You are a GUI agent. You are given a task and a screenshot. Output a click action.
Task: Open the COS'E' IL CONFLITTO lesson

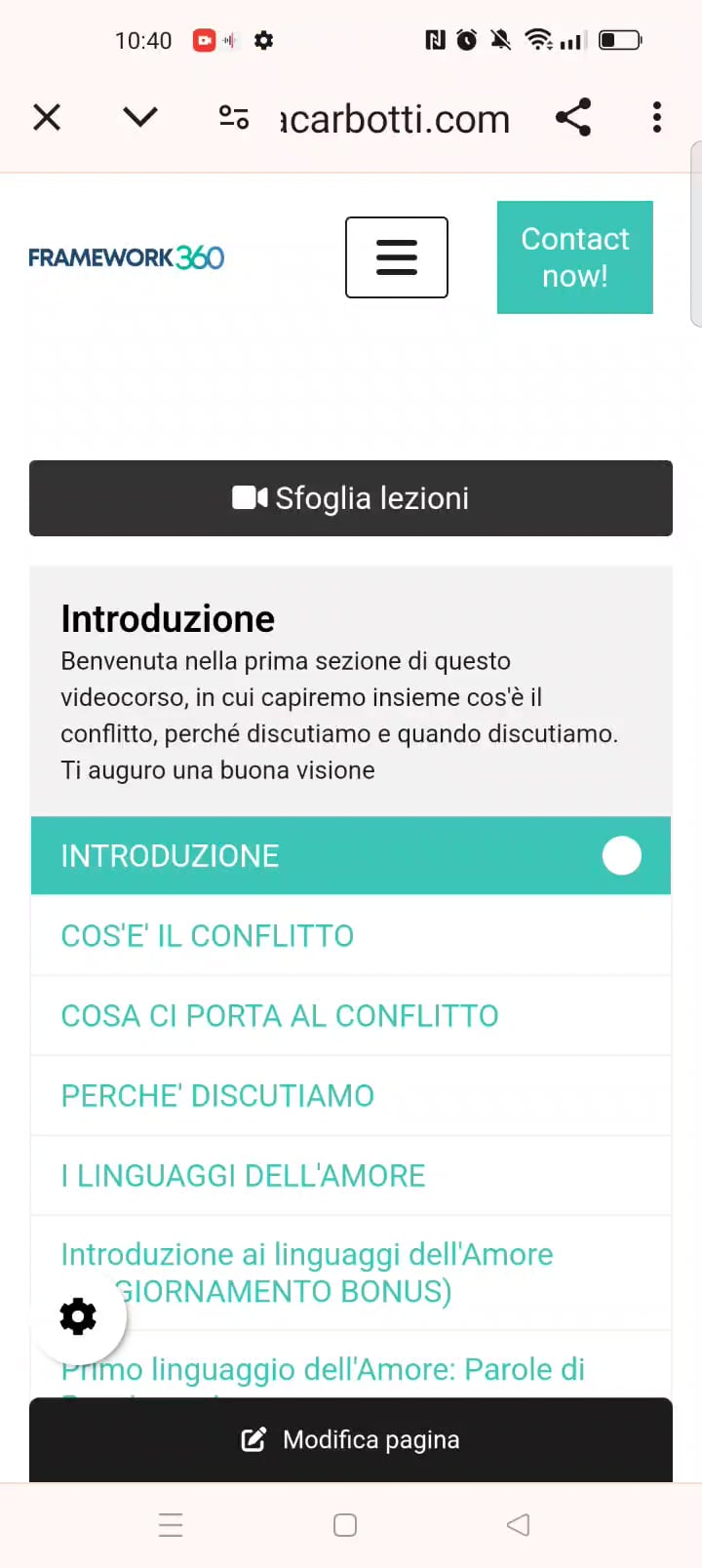tap(208, 935)
